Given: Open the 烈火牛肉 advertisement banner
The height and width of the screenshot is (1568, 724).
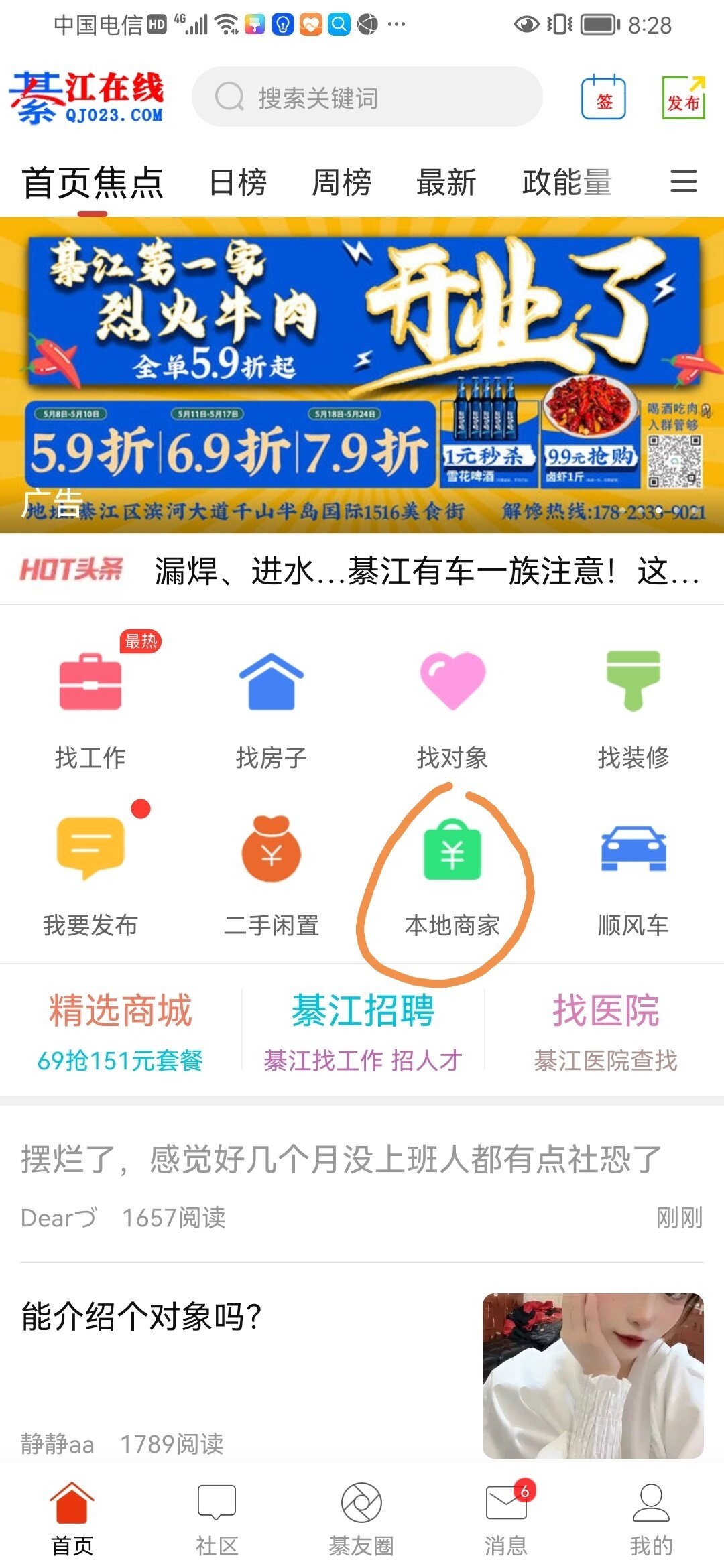Looking at the screenshot, I should pos(362,375).
